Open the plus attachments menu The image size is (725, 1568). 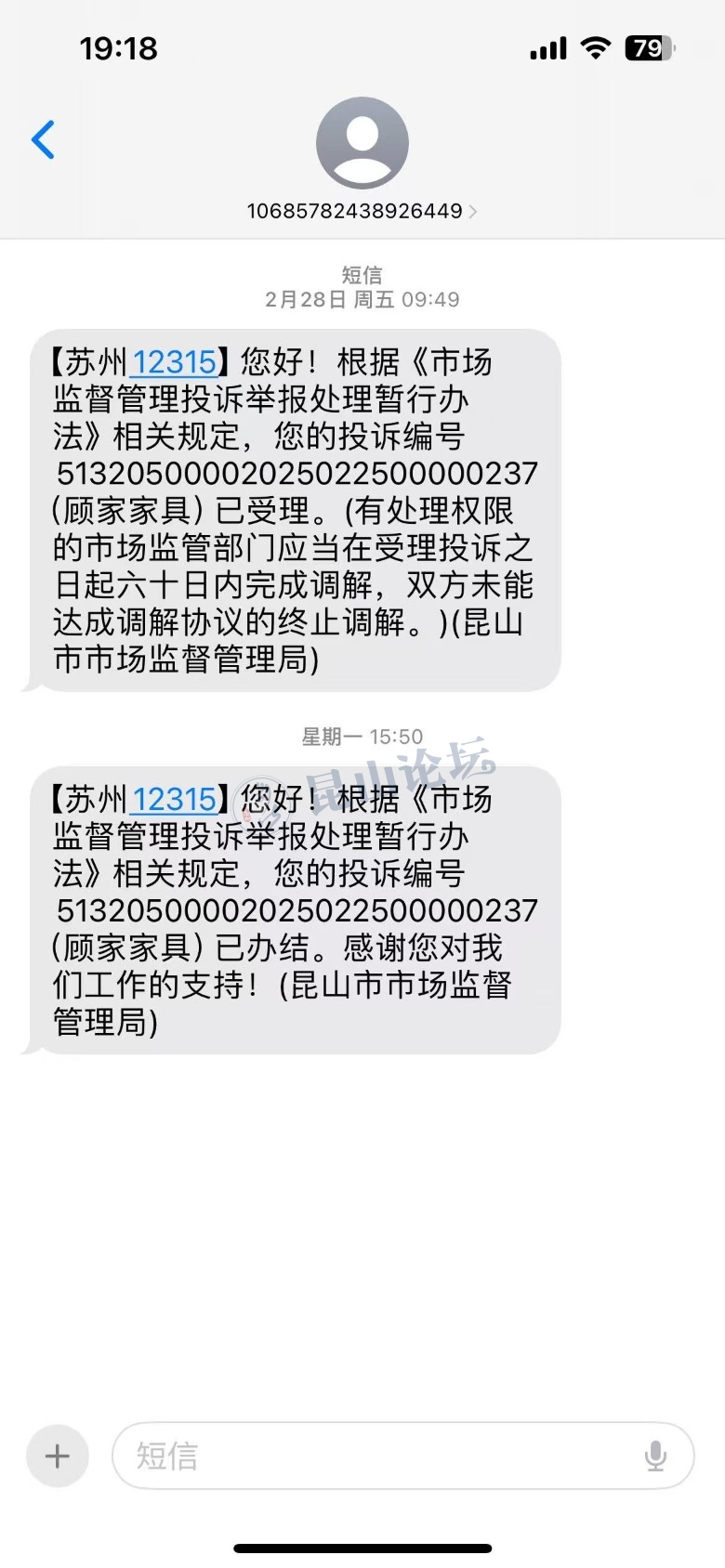click(58, 1456)
